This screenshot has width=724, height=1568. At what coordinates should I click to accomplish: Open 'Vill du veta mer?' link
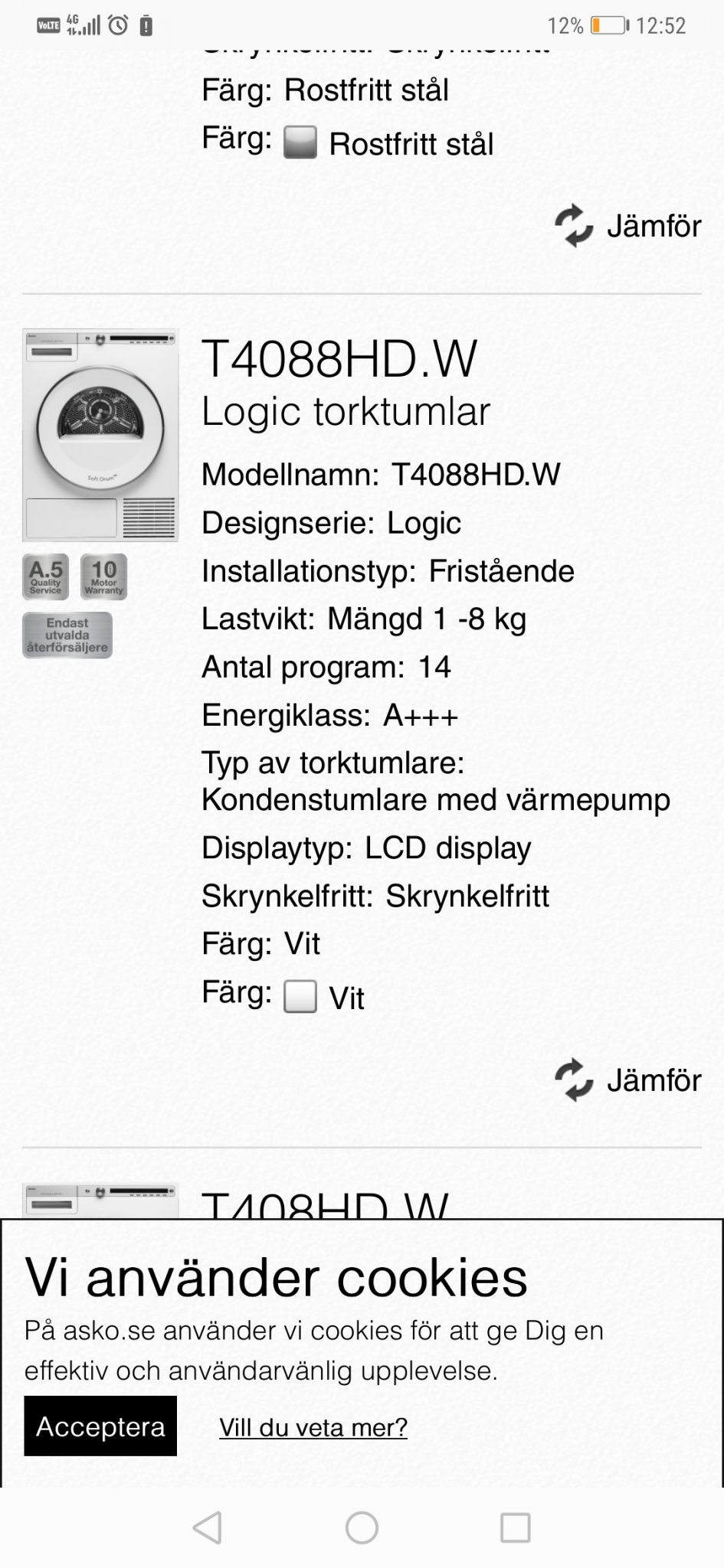[x=313, y=1427]
